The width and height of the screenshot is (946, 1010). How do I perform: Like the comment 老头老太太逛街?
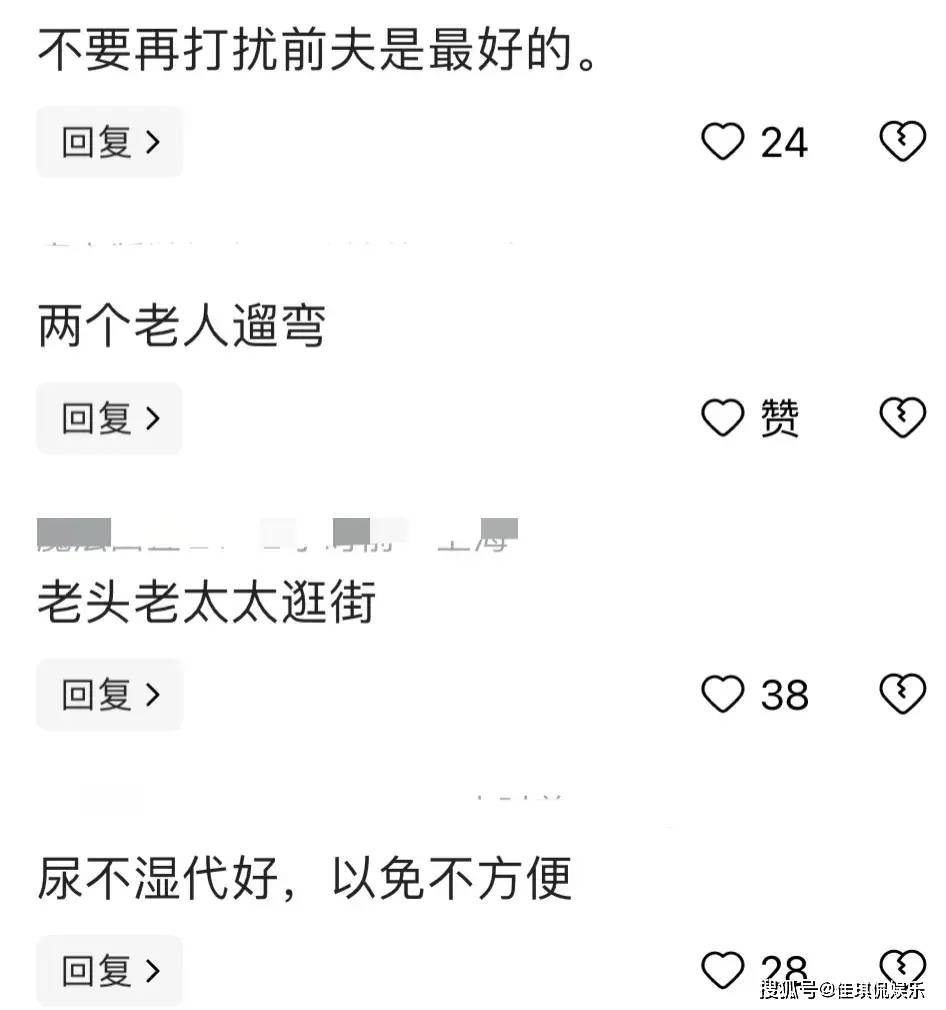pyautogui.click(x=722, y=694)
